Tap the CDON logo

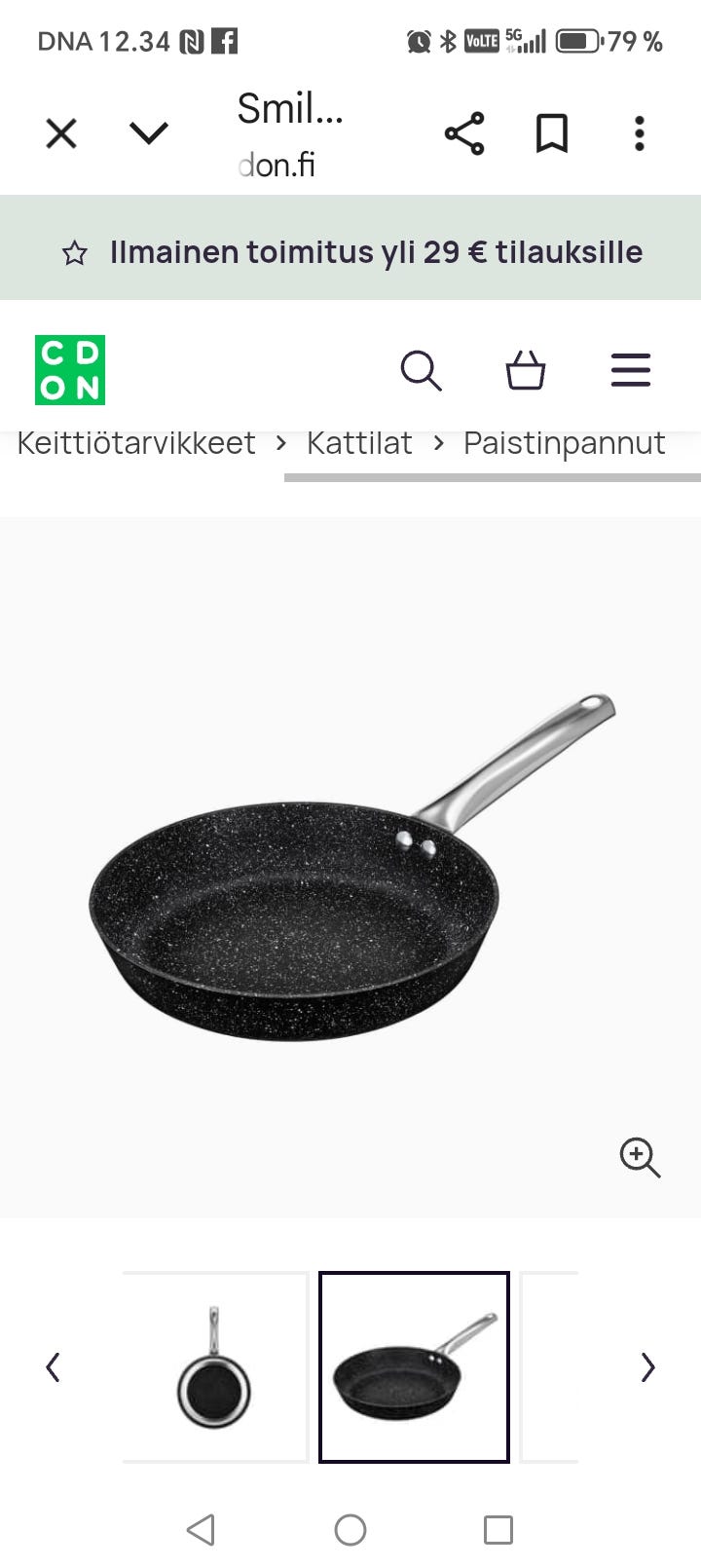pyautogui.click(x=68, y=370)
